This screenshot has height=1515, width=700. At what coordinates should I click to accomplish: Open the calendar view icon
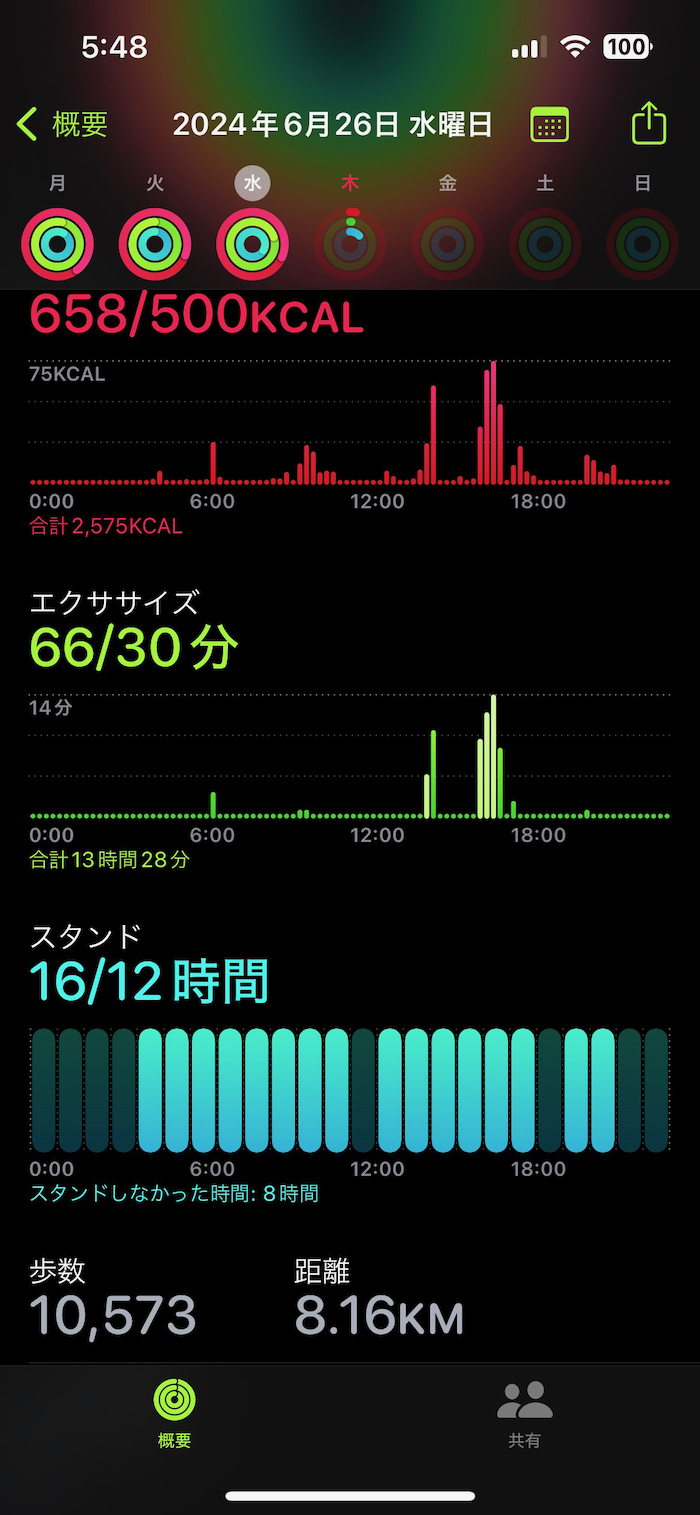tap(549, 125)
